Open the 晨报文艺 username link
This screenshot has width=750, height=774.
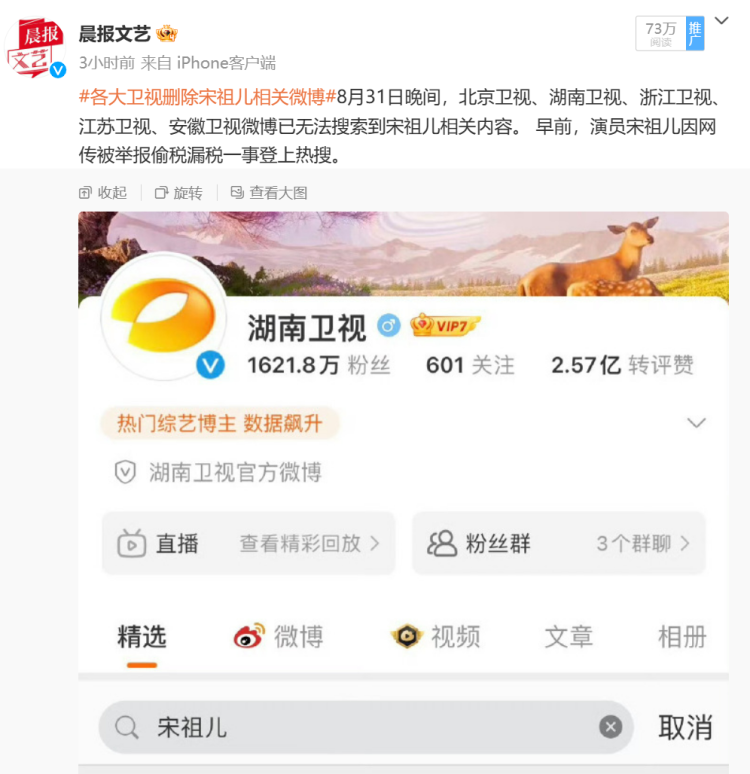115,34
